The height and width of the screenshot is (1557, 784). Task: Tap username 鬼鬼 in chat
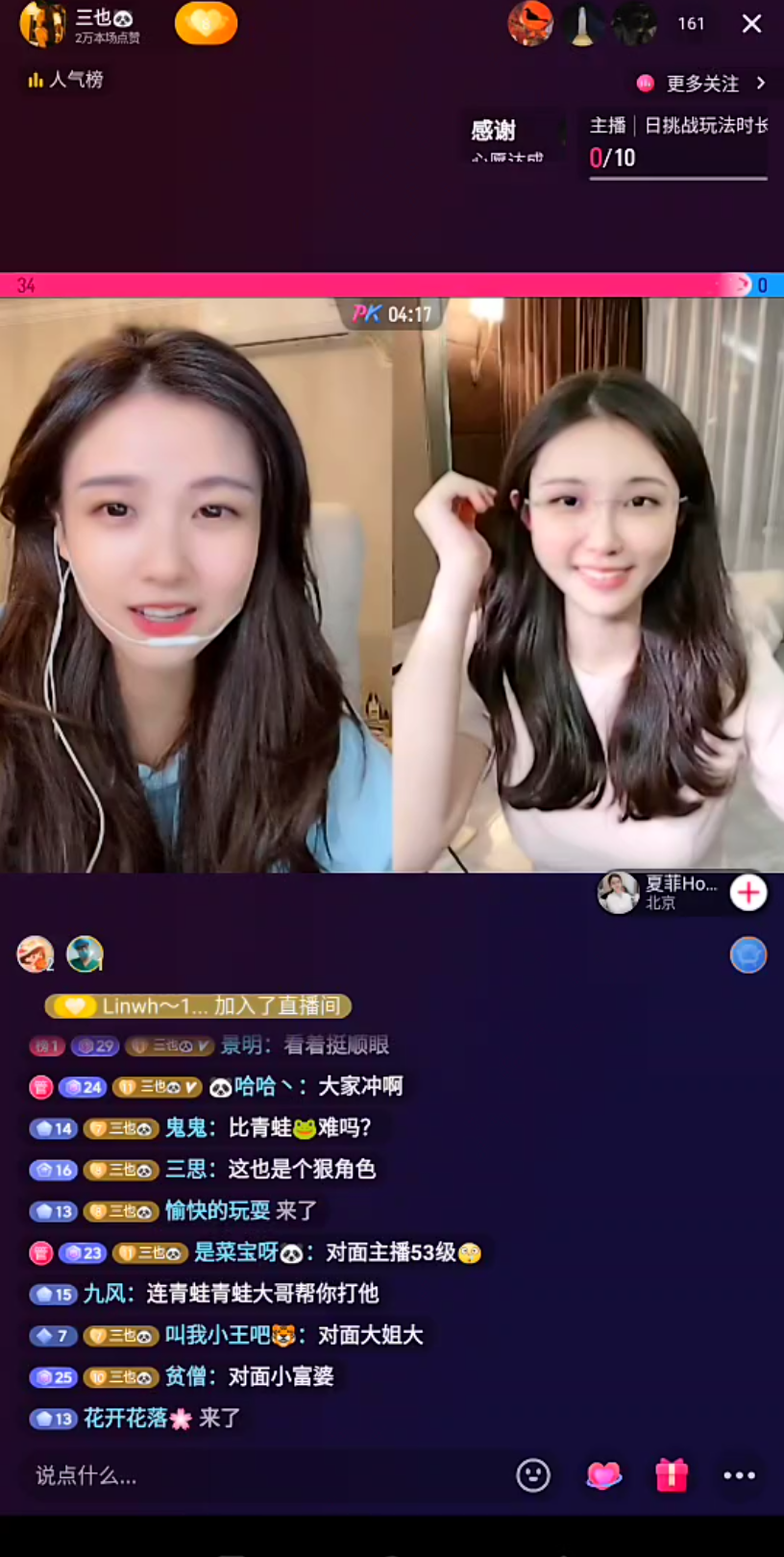point(185,1128)
